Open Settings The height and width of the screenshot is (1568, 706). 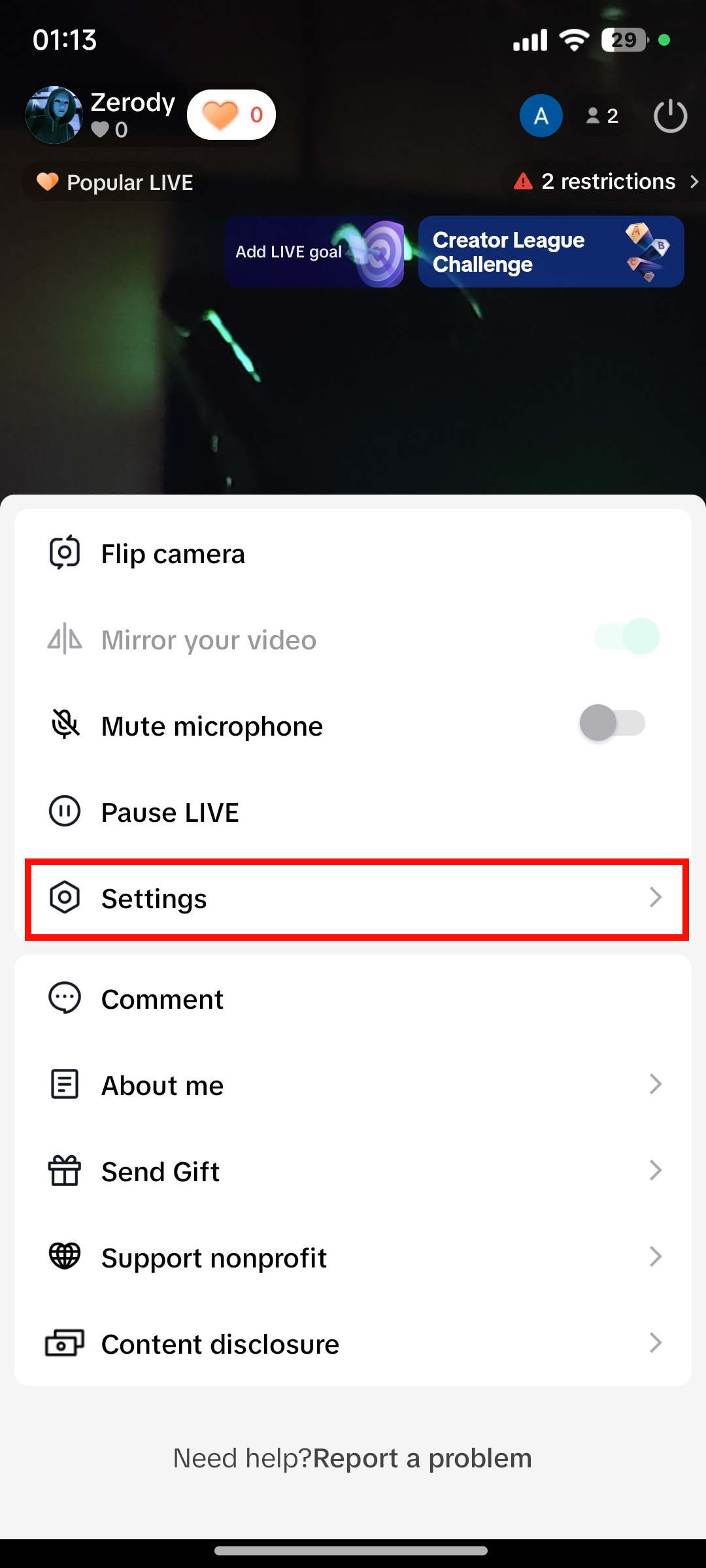(x=357, y=899)
